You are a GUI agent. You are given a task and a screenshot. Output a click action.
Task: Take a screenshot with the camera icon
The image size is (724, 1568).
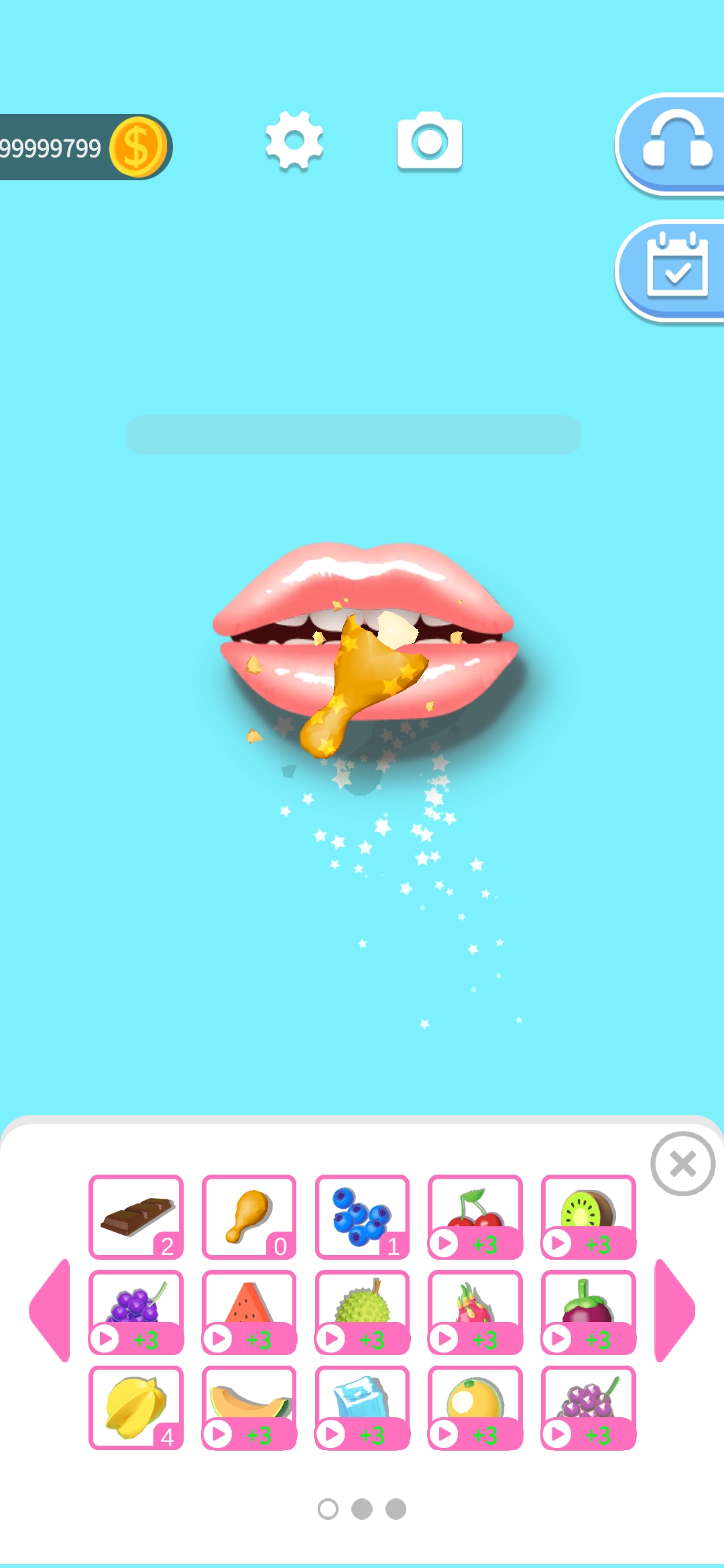[x=429, y=141]
